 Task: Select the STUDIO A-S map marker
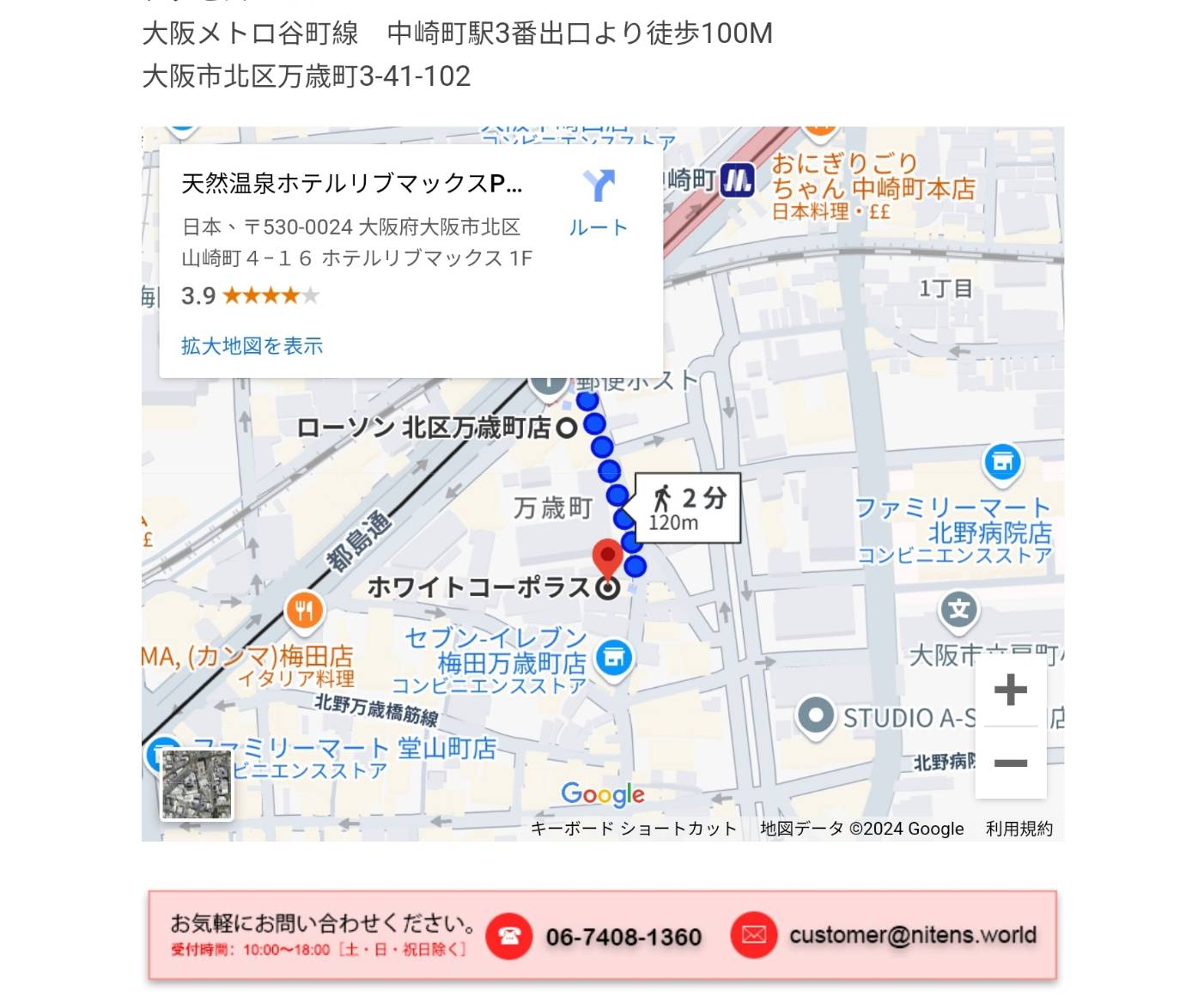[815, 715]
